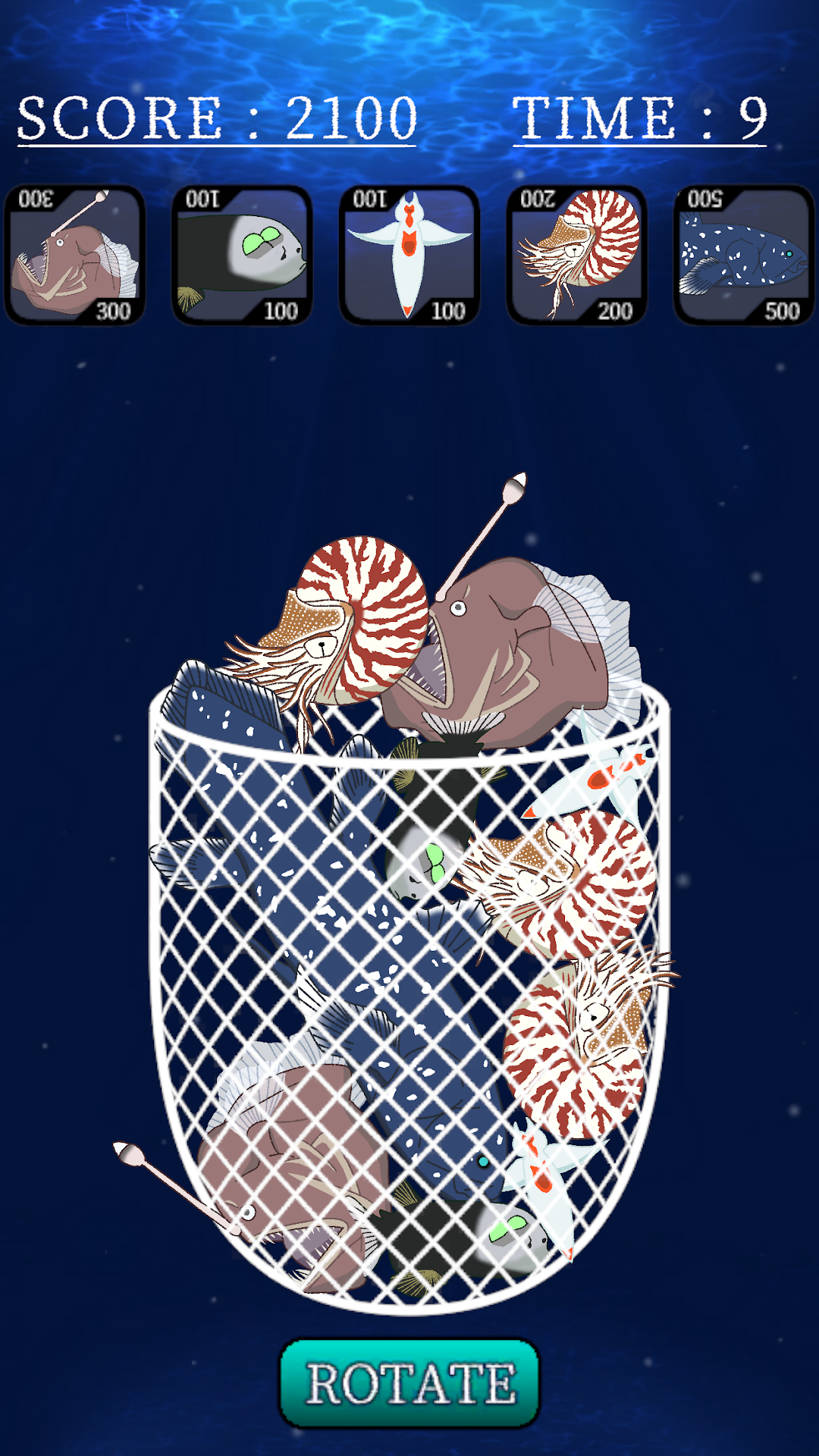Pick the sea angel card worth 100

409,256
